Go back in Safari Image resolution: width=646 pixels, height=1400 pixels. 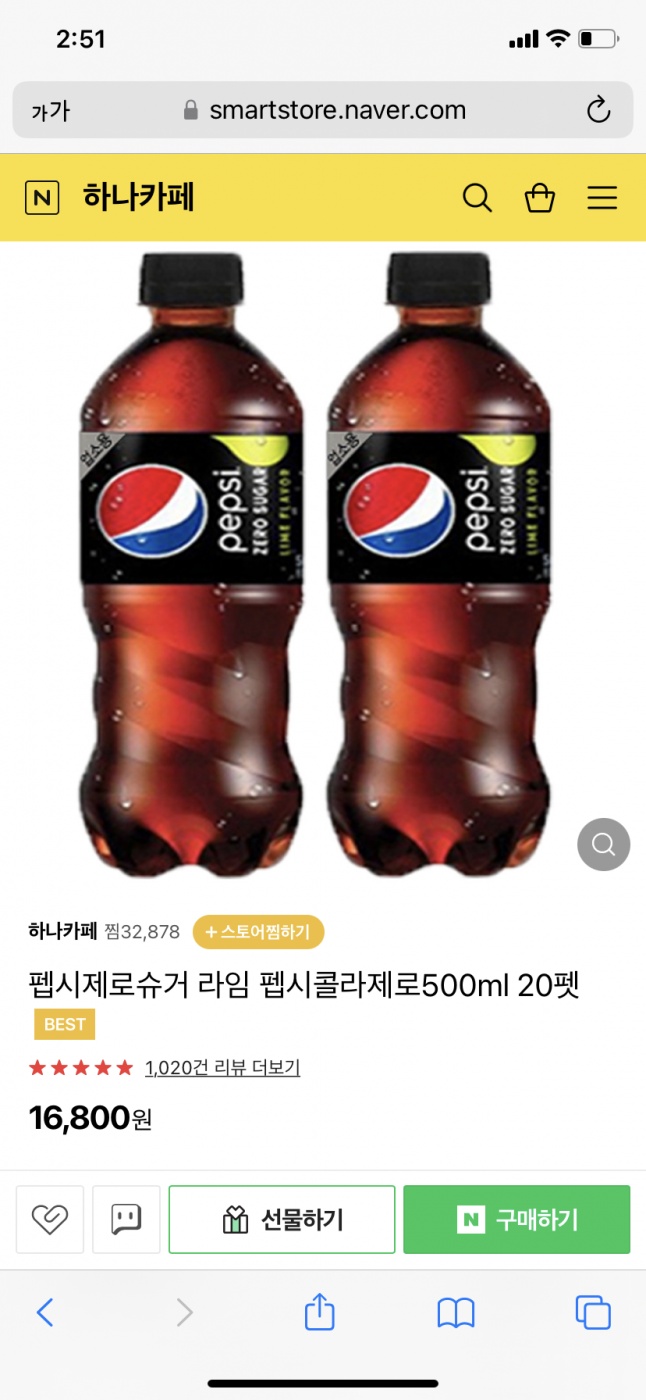click(x=45, y=1312)
